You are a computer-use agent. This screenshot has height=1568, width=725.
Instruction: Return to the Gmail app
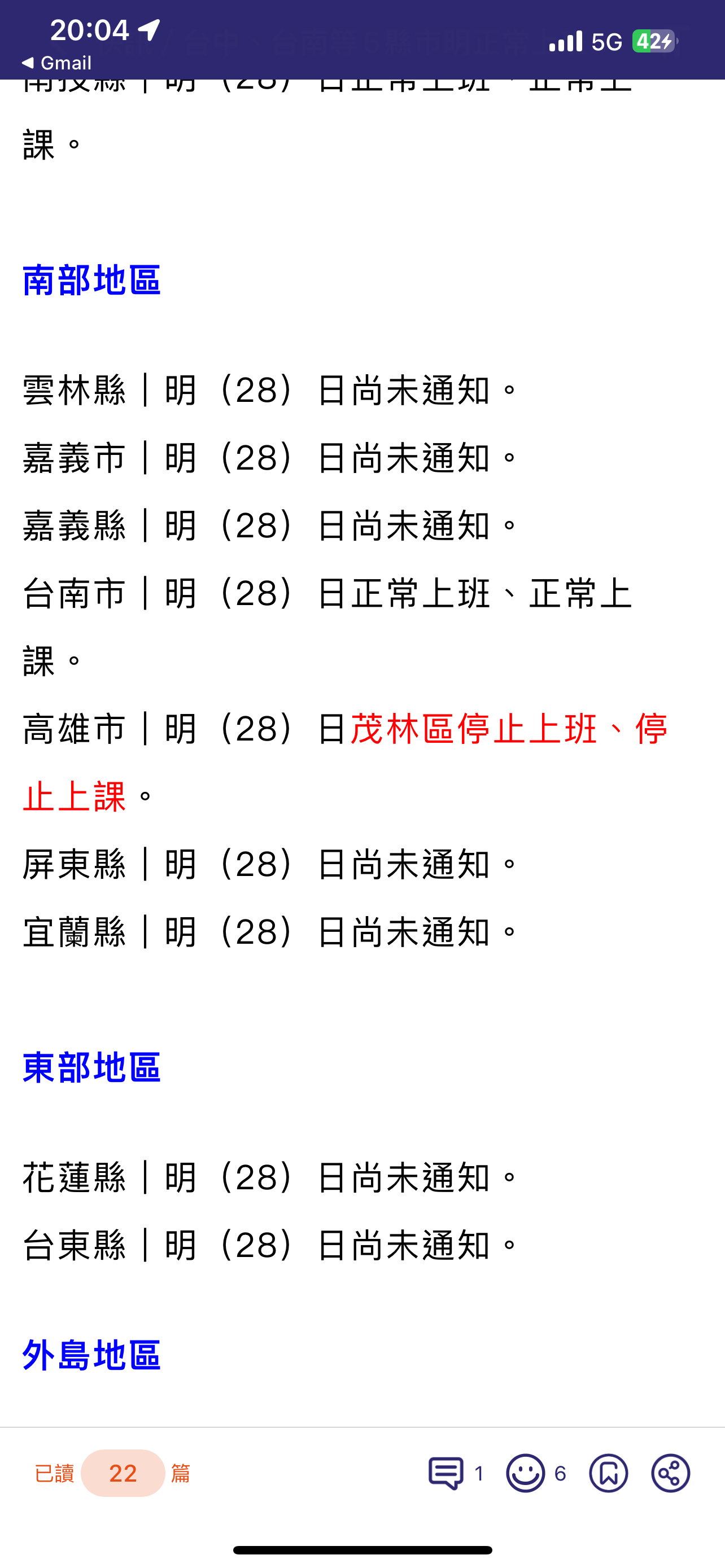56,63
